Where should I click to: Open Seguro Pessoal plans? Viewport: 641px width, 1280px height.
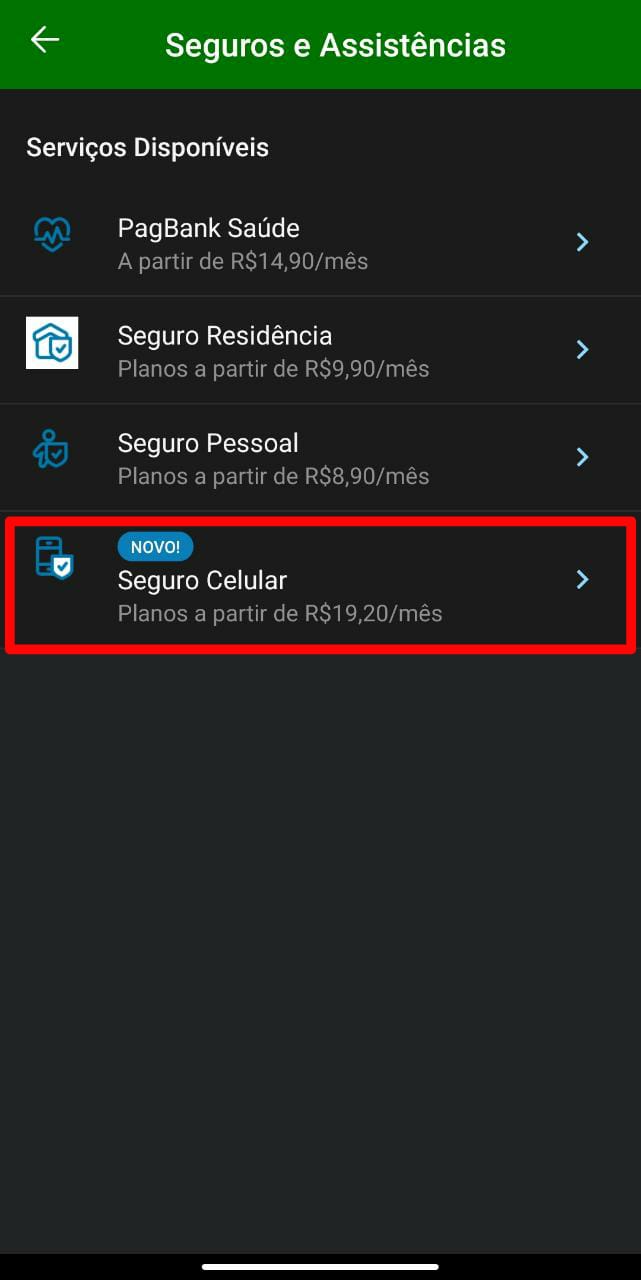point(320,457)
